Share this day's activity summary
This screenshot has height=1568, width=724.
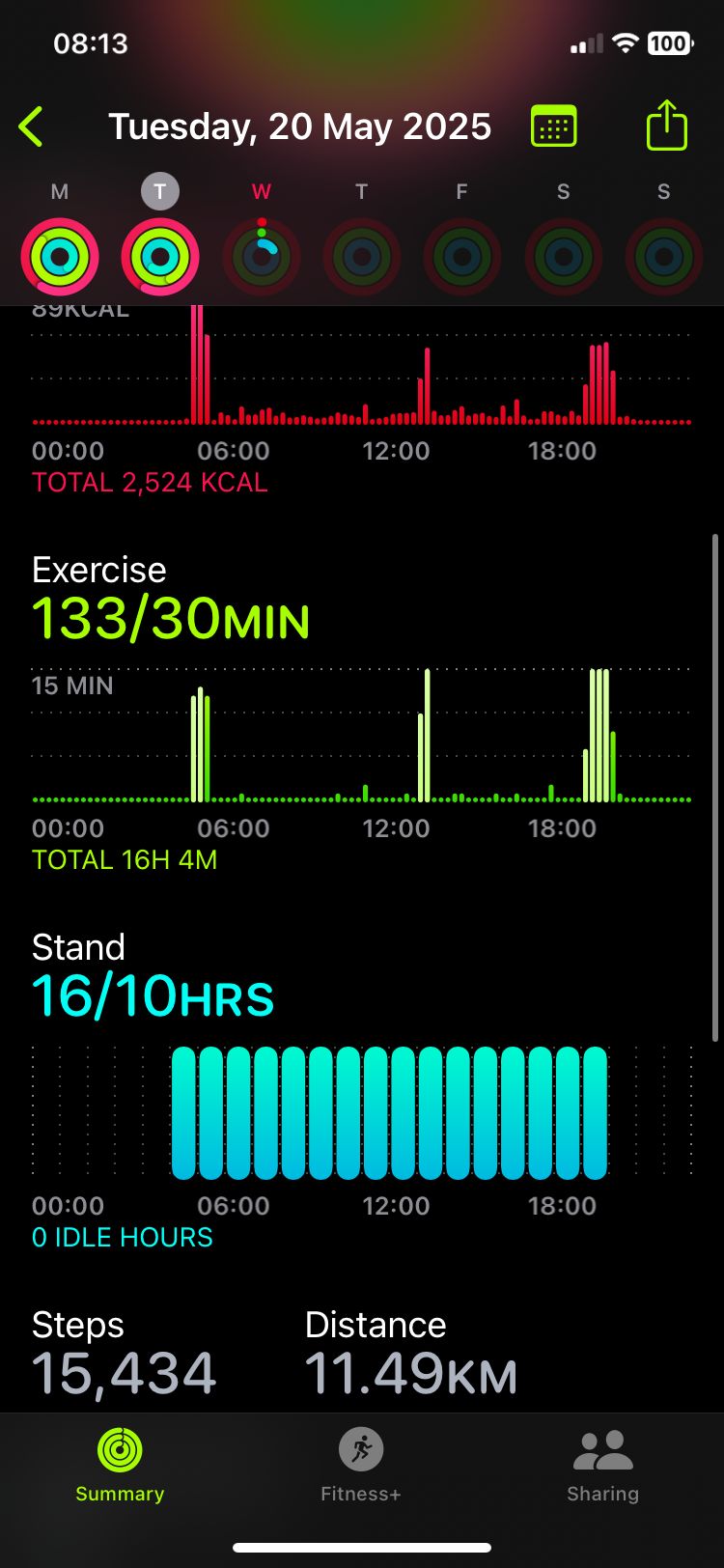666,126
